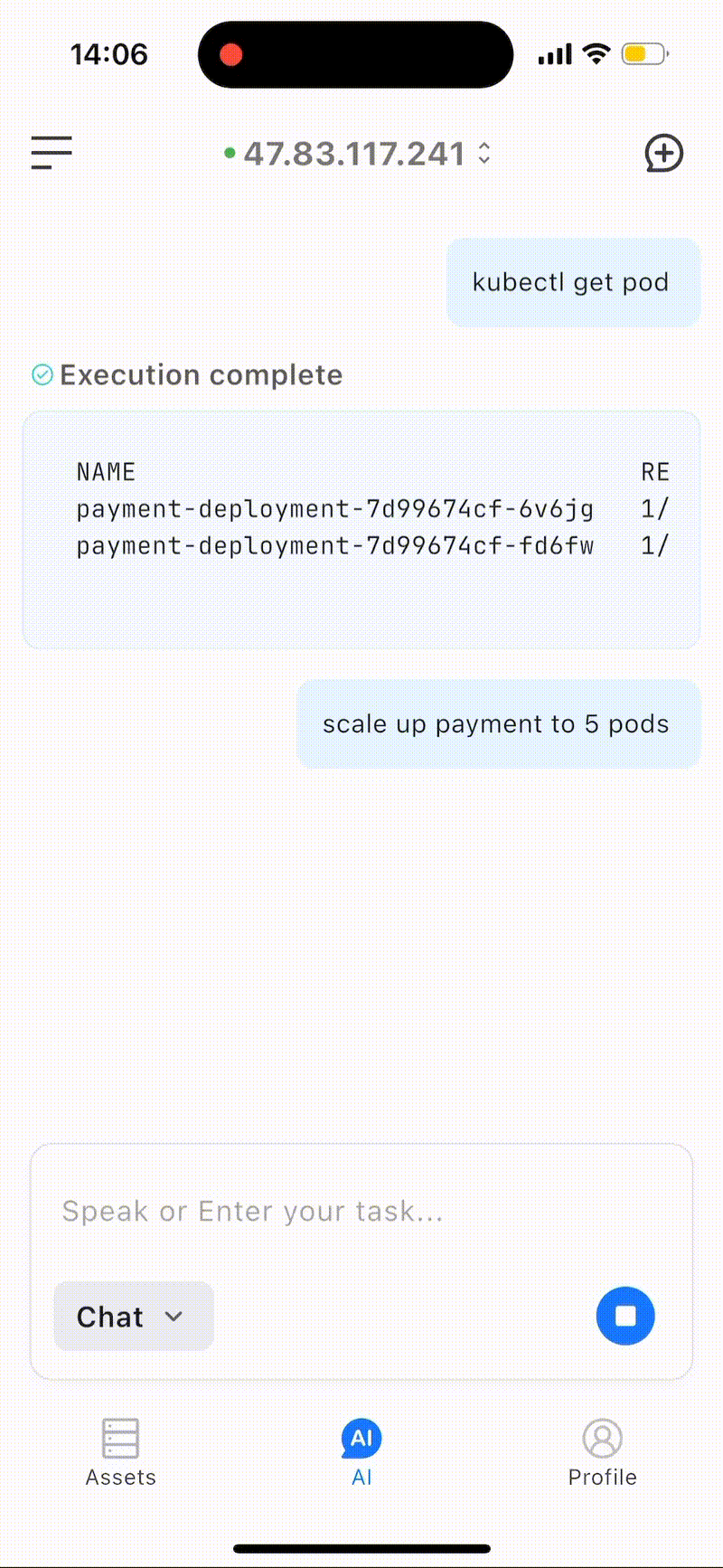Expand the 47.83.117.241 server selector

tap(359, 154)
